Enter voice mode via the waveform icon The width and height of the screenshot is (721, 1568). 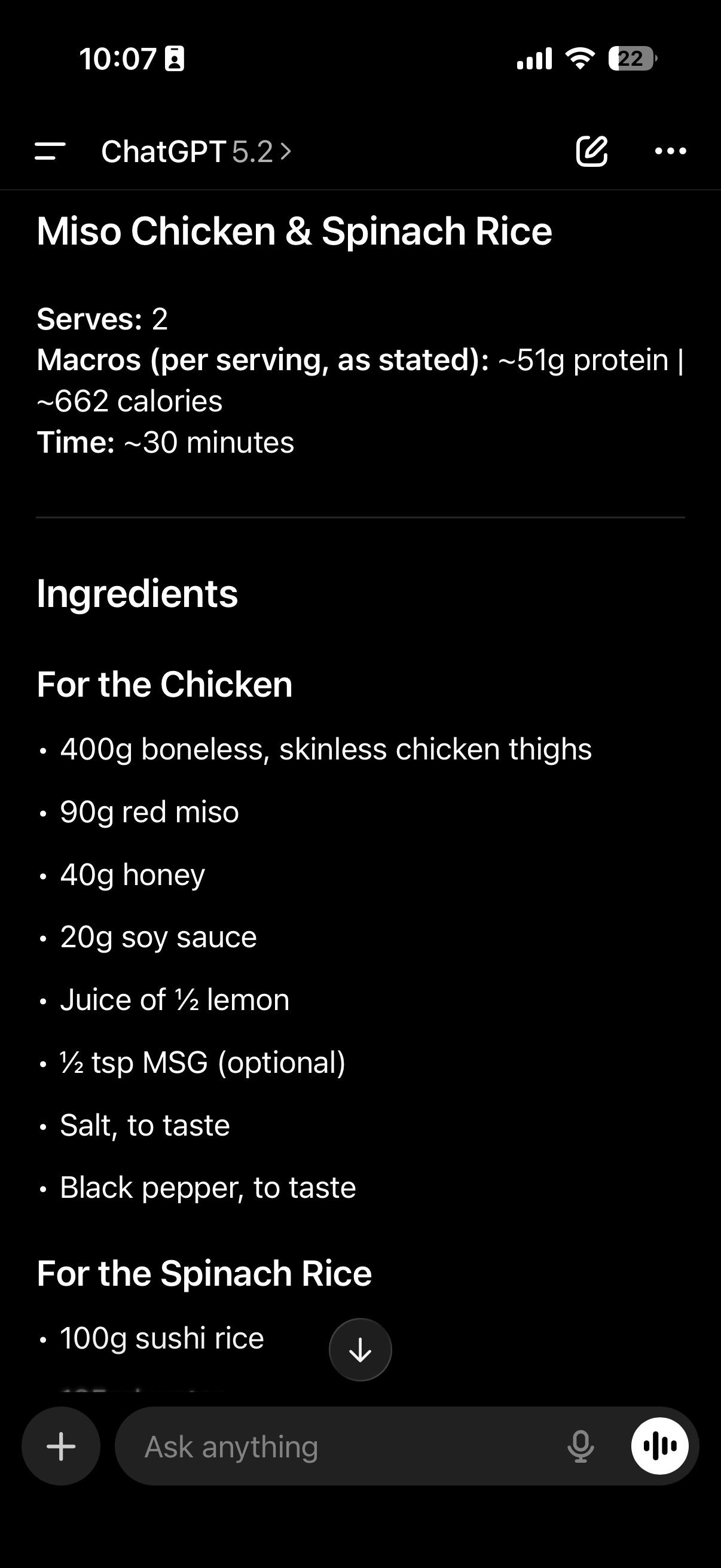(659, 1447)
